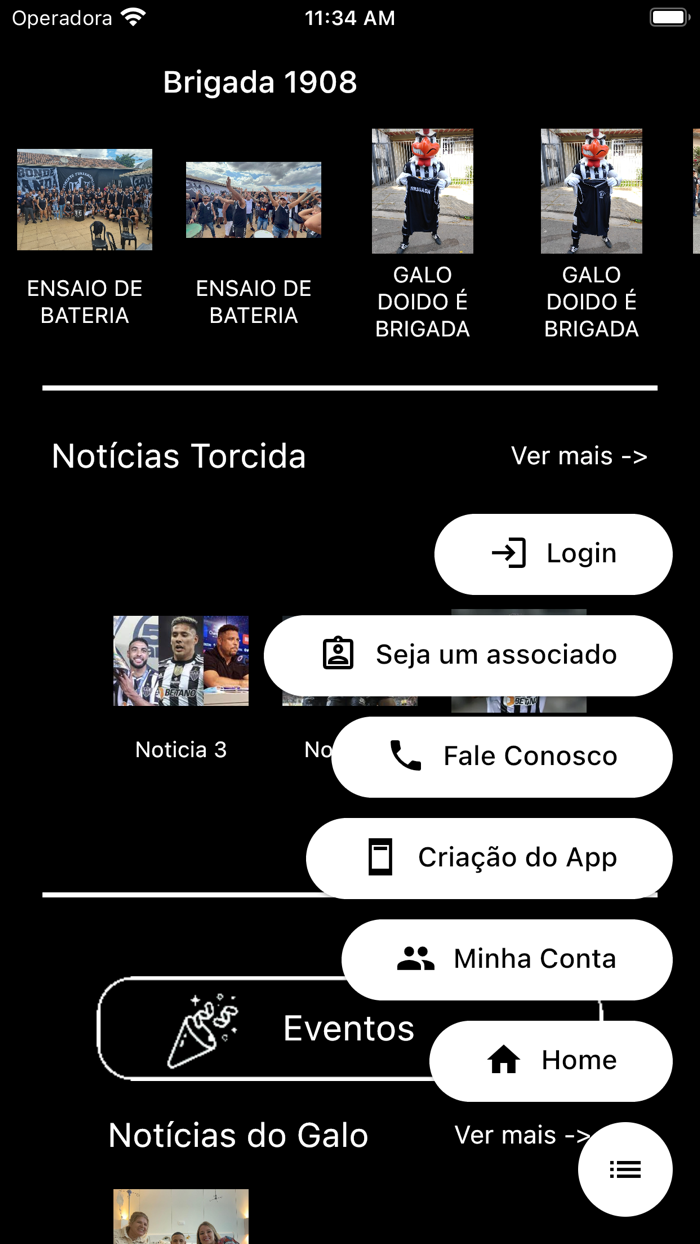Open Criação do App
Viewport: 700px width, 1244px height.
pos(489,858)
